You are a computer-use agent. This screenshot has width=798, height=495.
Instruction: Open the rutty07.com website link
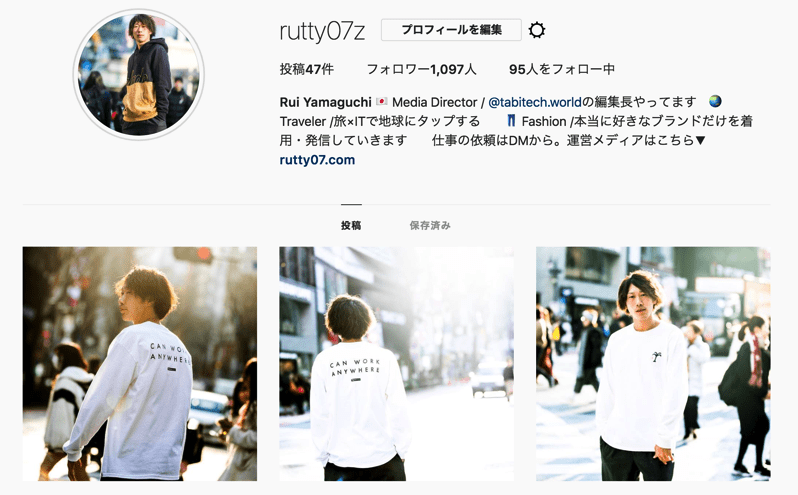(317, 159)
